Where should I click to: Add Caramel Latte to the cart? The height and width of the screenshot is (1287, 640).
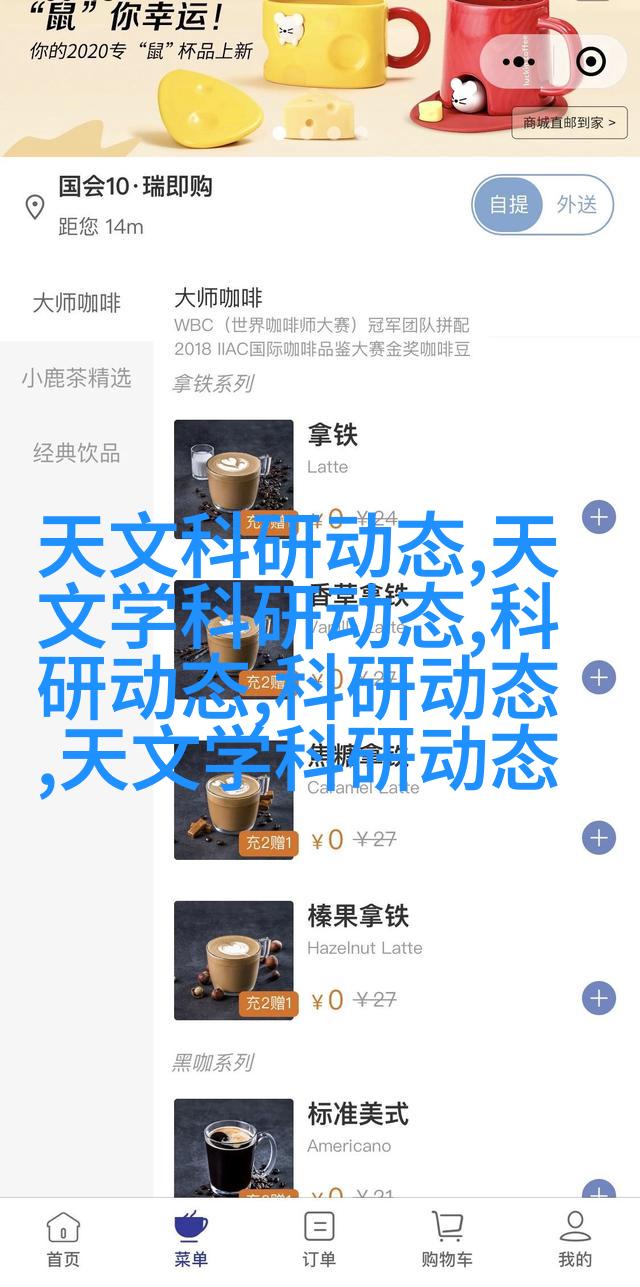[599, 838]
